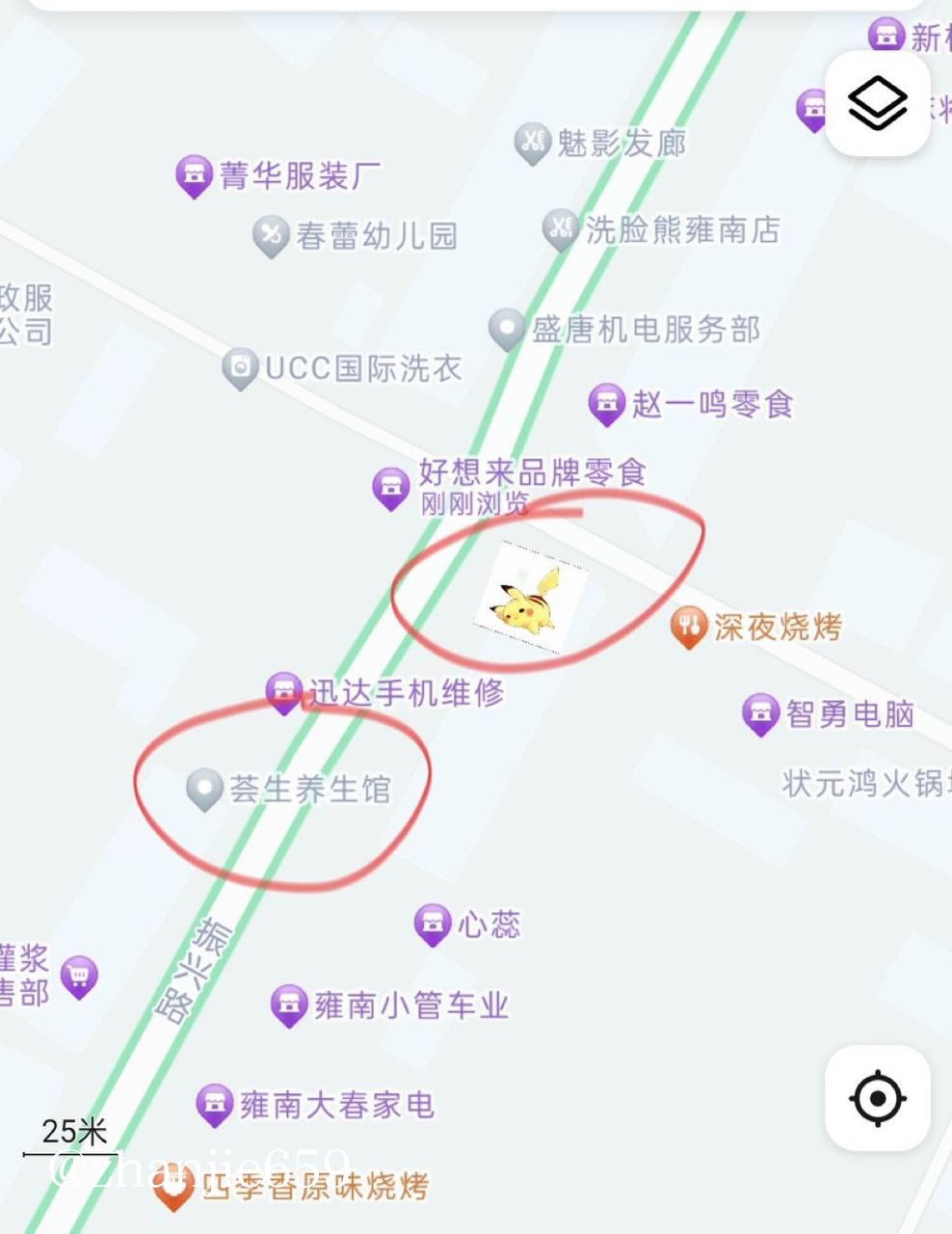The height and width of the screenshot is (1234, 952).
Task: Open the 深夜烧烤 restaurant marker
Action: point(688,627)
